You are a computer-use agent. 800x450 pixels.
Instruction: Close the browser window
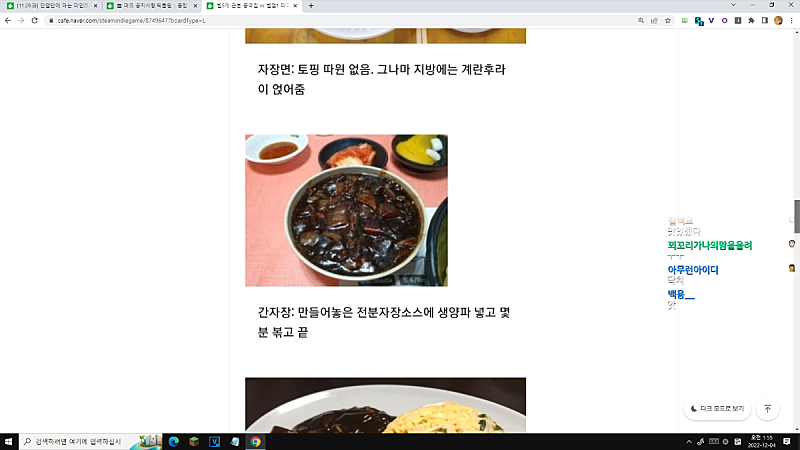tap(790, 6)
